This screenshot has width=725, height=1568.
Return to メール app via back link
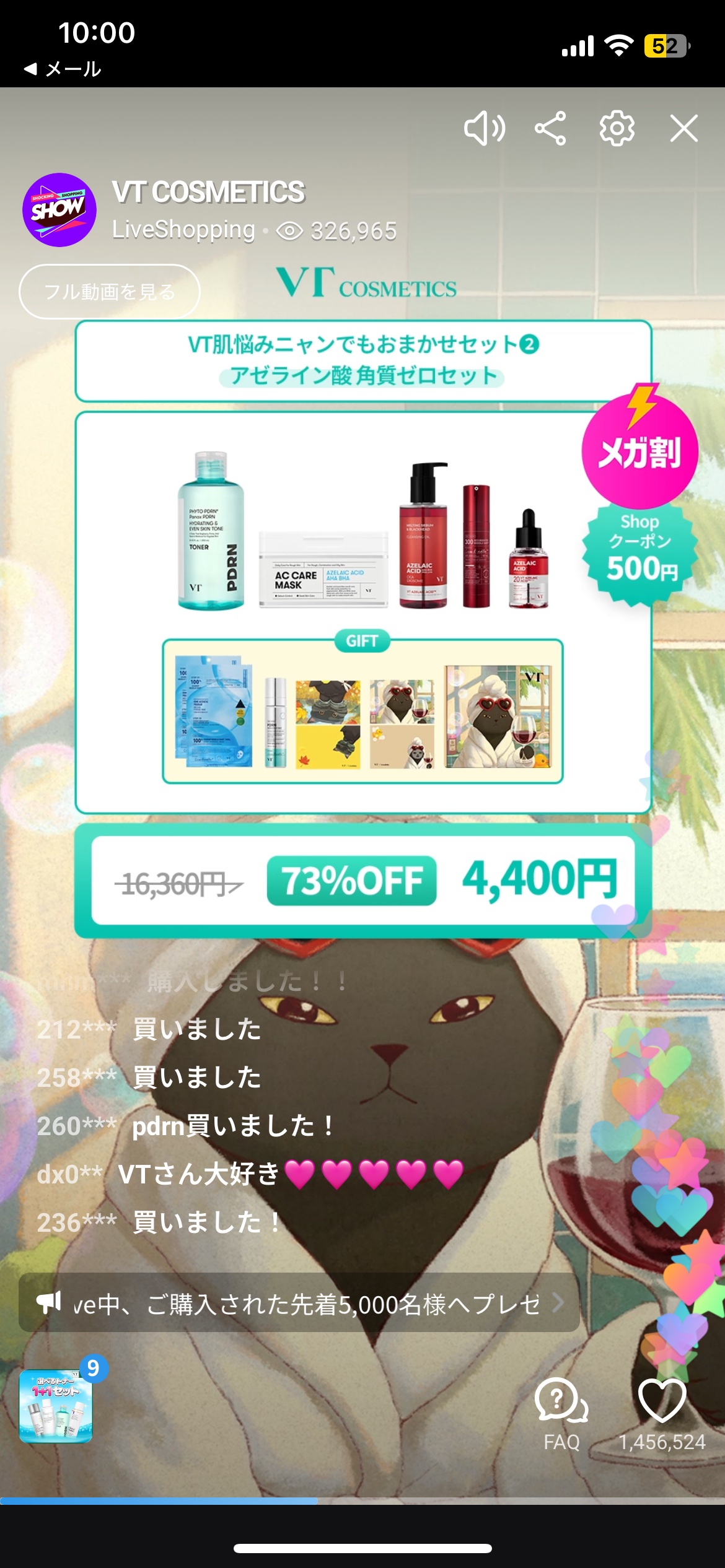click(x=63, y=69)
